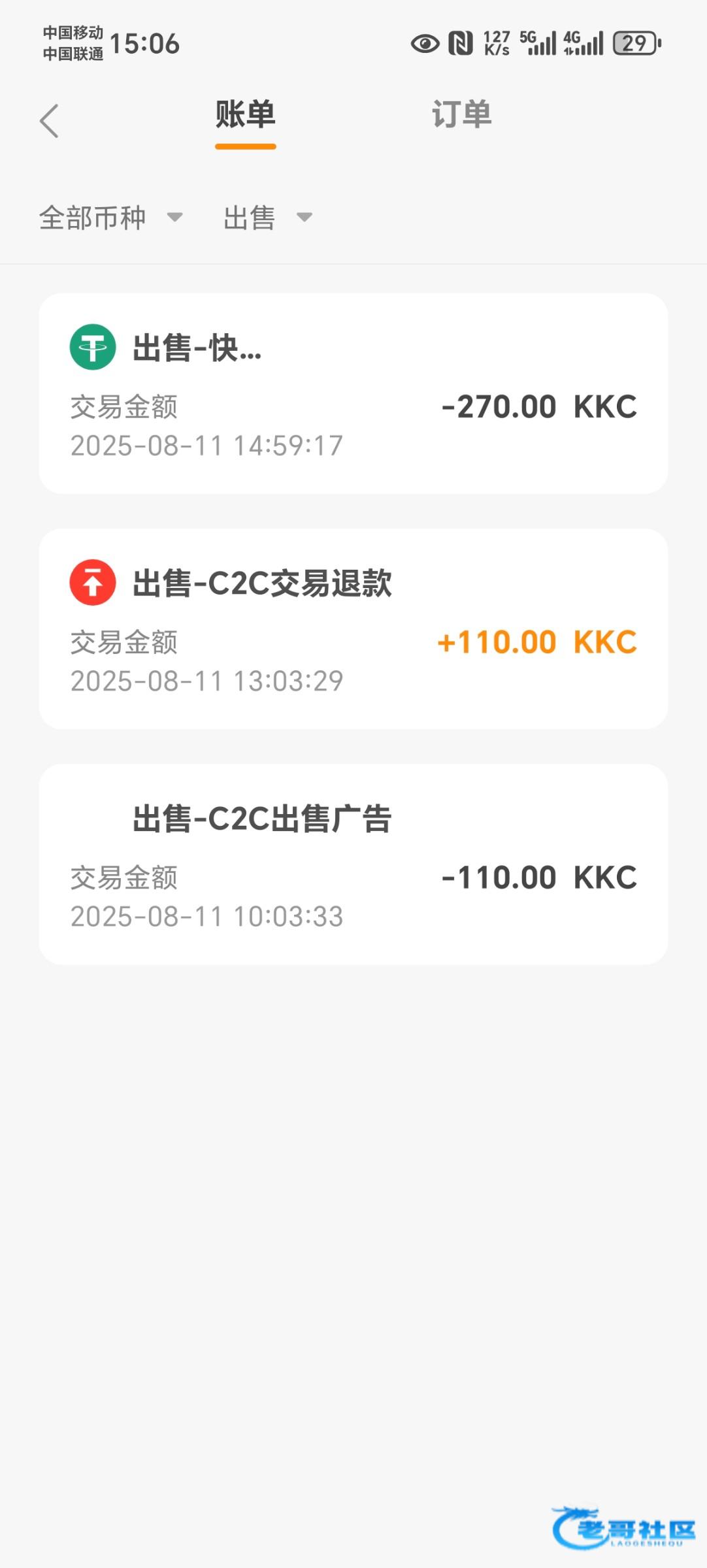
Task: Open the 出售 type filter dropdown
Action: pyautogui.click(x=267, y=218)
